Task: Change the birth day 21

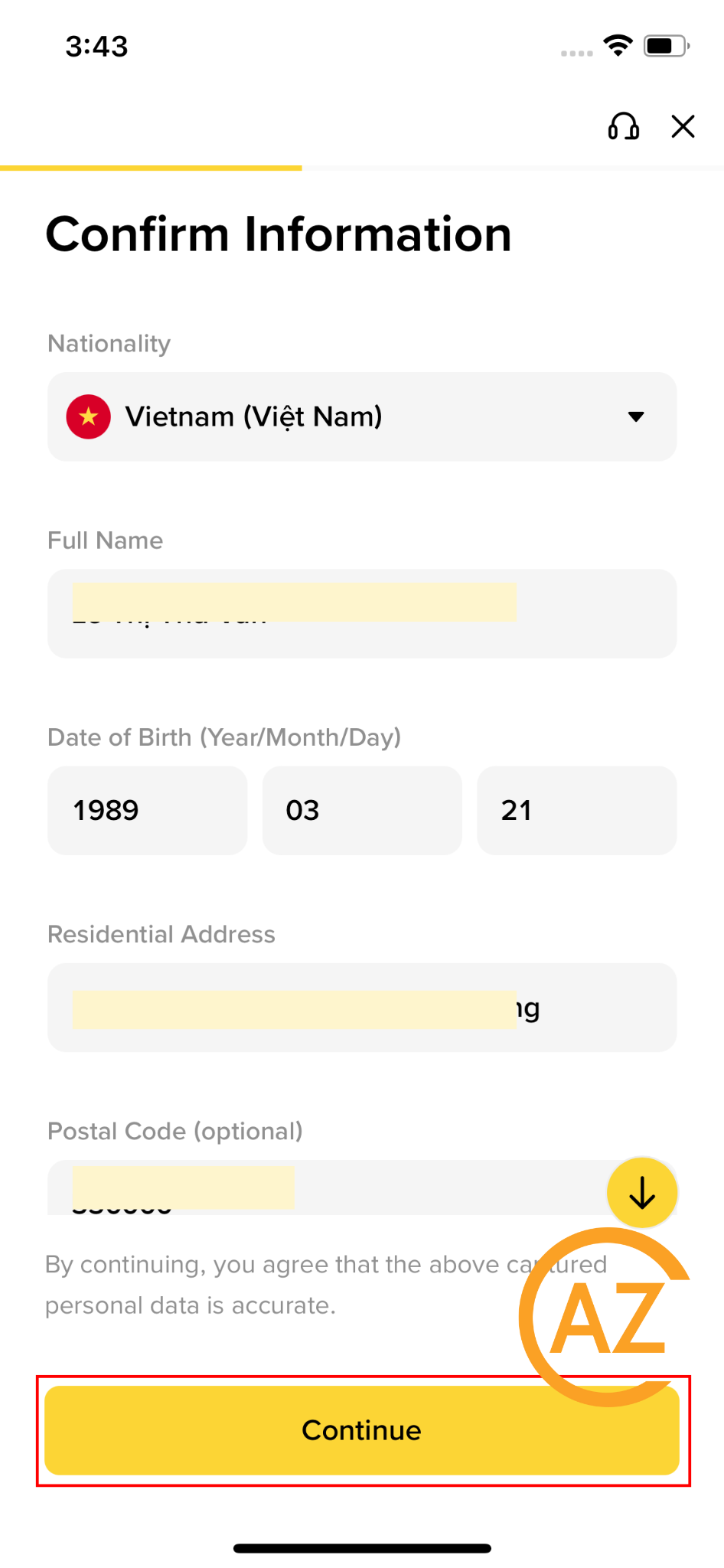Action: click(x=576, y=810)
